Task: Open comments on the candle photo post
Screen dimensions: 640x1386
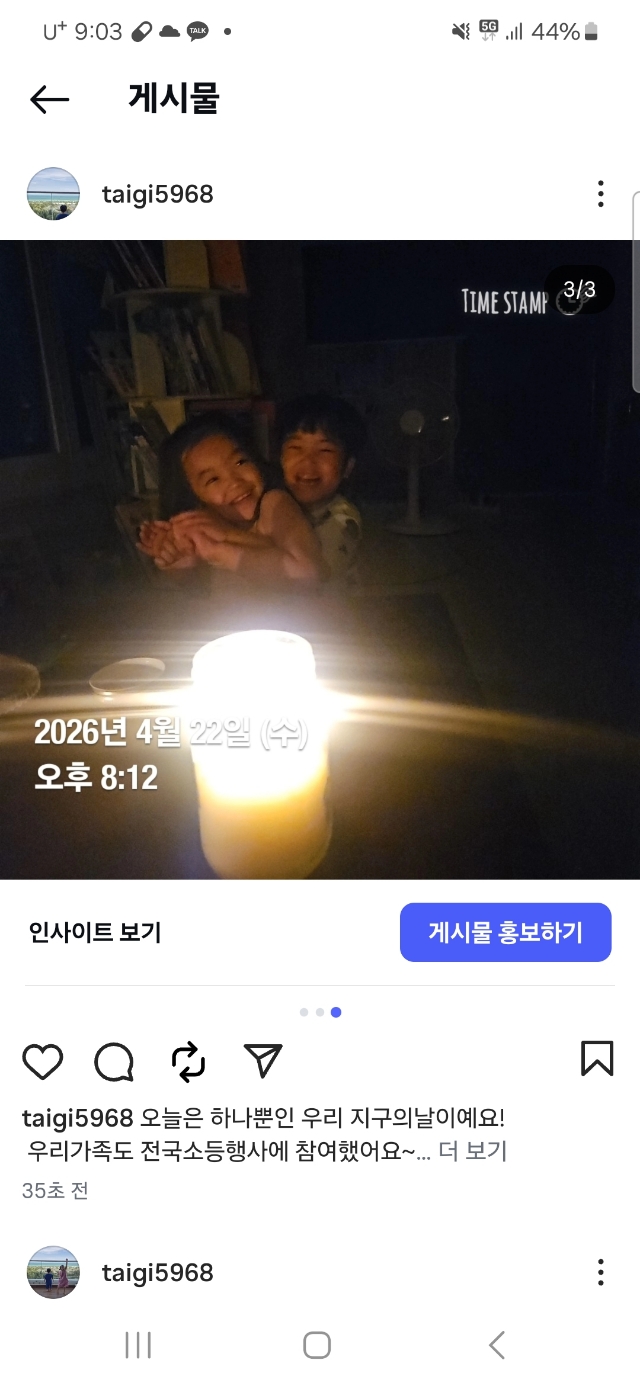Action: click(114, 1061)
